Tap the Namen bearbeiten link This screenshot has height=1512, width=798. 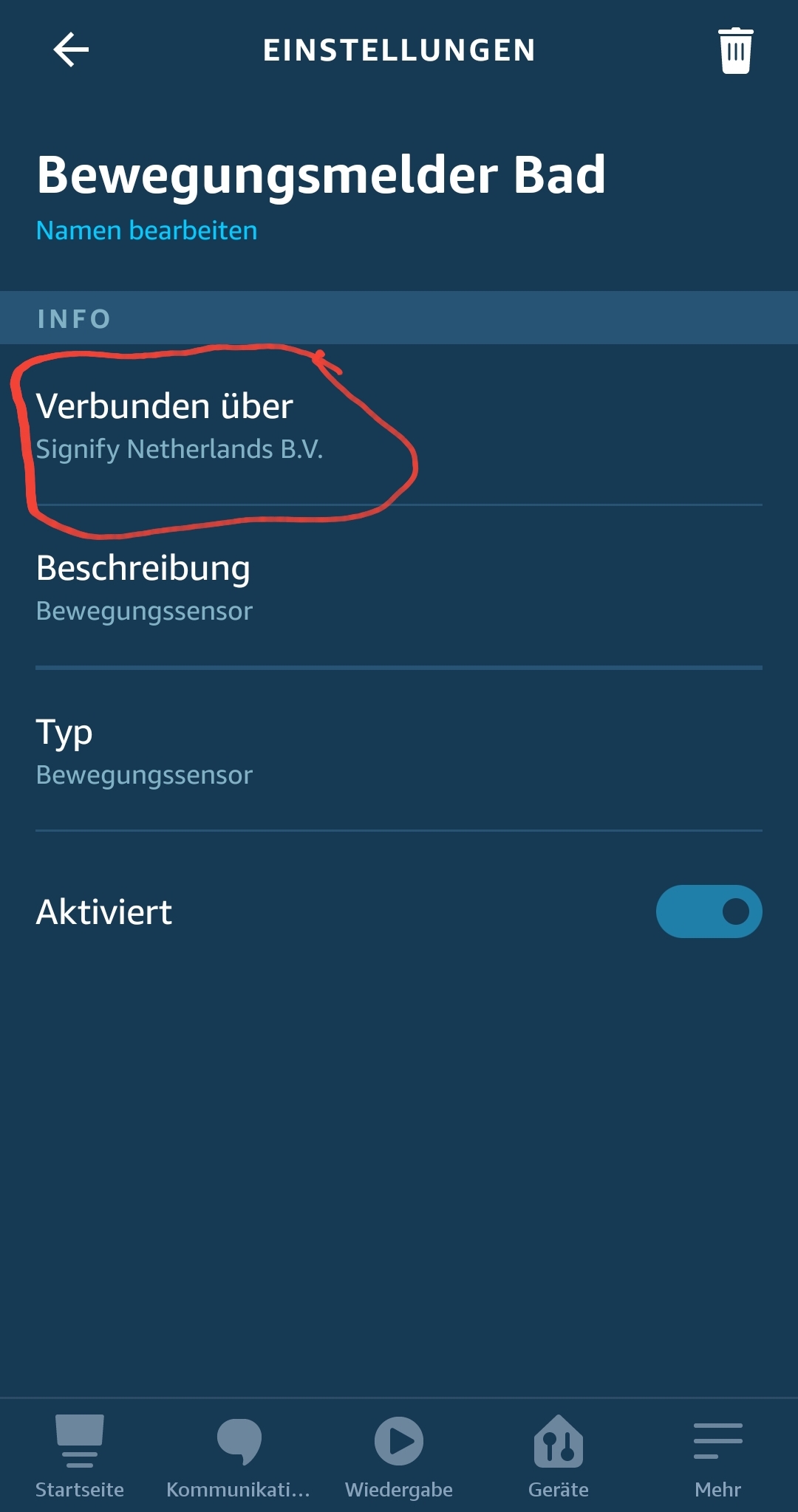pyautogui.click(x=147, y=230)
